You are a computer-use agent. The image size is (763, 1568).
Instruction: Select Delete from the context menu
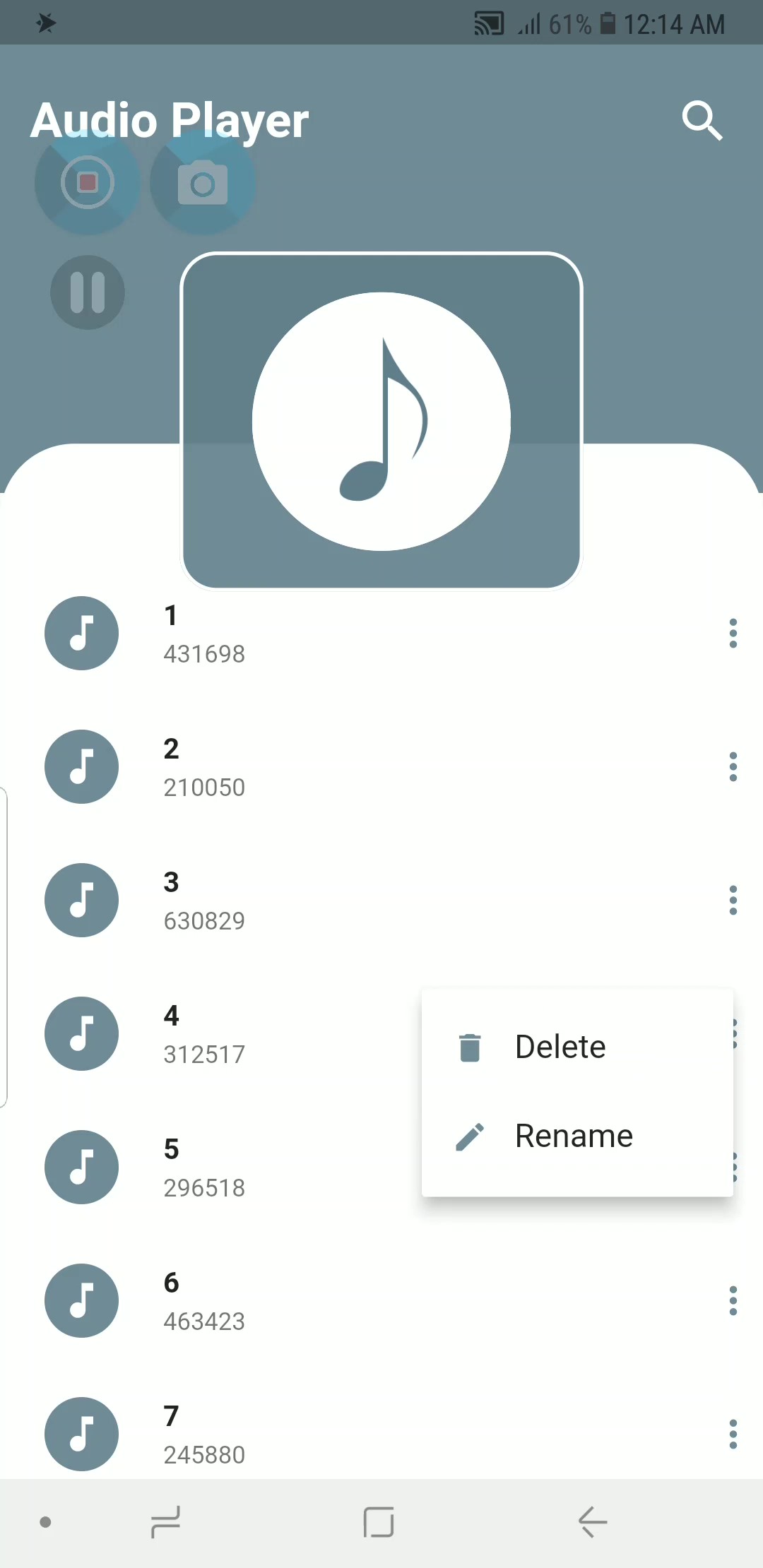click(560, 1046)
